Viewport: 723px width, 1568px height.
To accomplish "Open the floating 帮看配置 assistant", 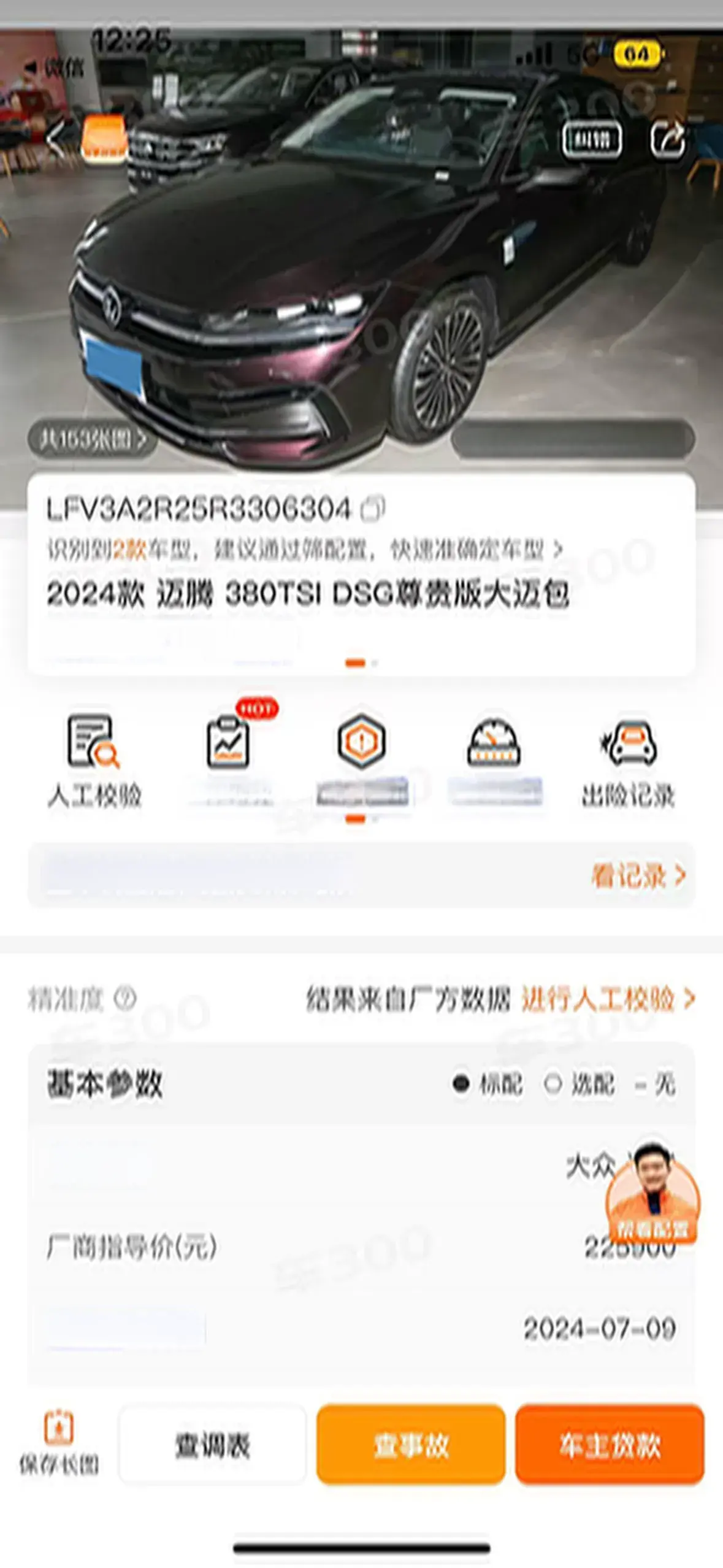I will pyautogui.click(x=652, y=1194).
